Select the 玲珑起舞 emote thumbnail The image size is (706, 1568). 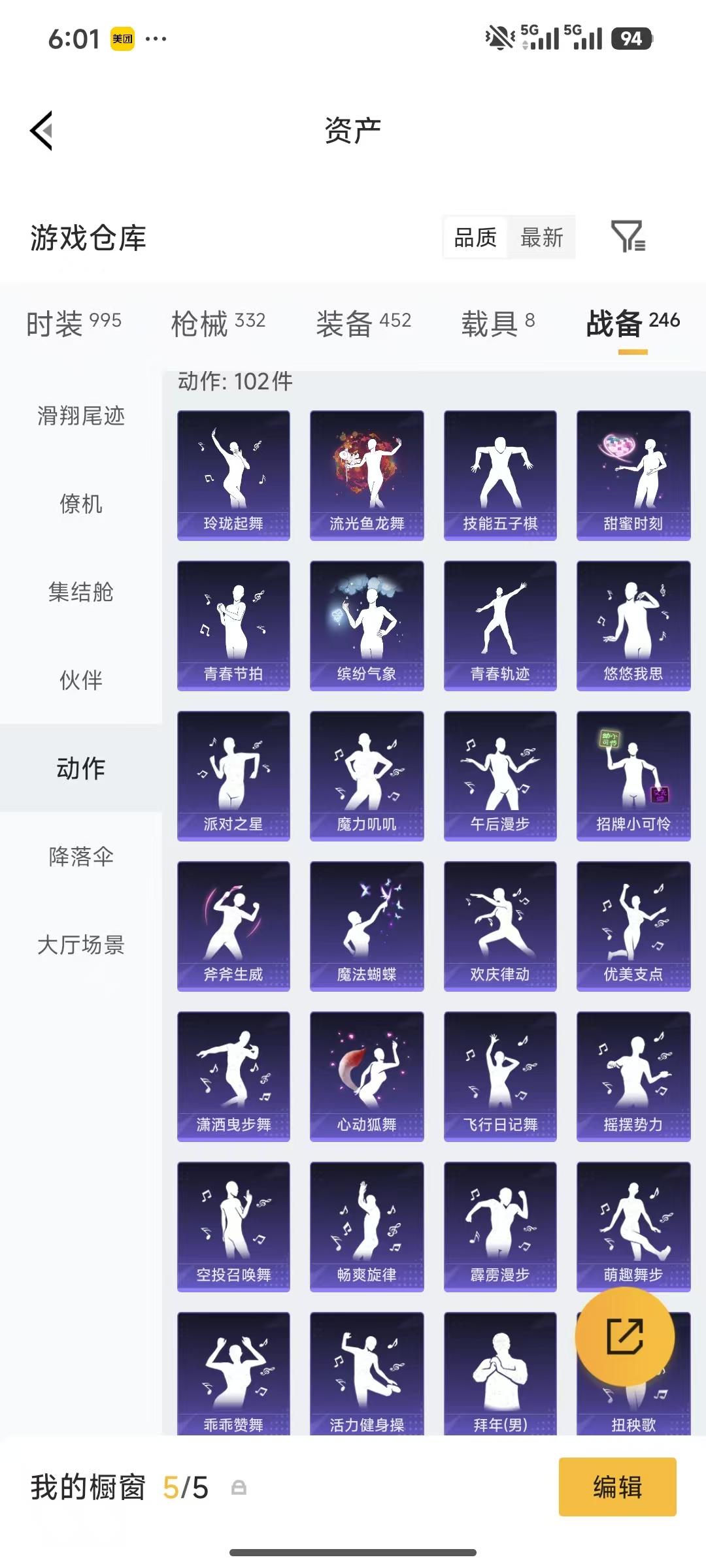tap(233, 474)
